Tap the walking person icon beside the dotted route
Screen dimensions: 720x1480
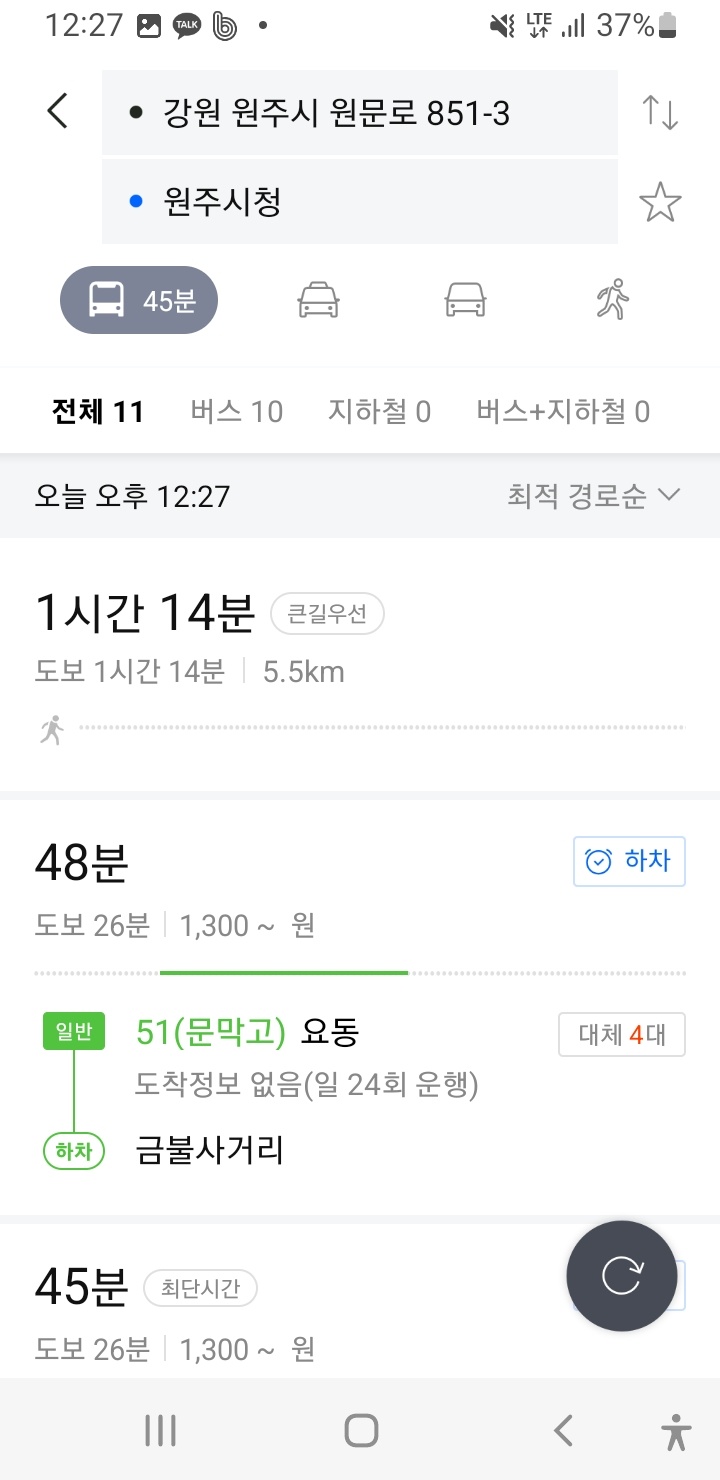(x=50, y=730)
